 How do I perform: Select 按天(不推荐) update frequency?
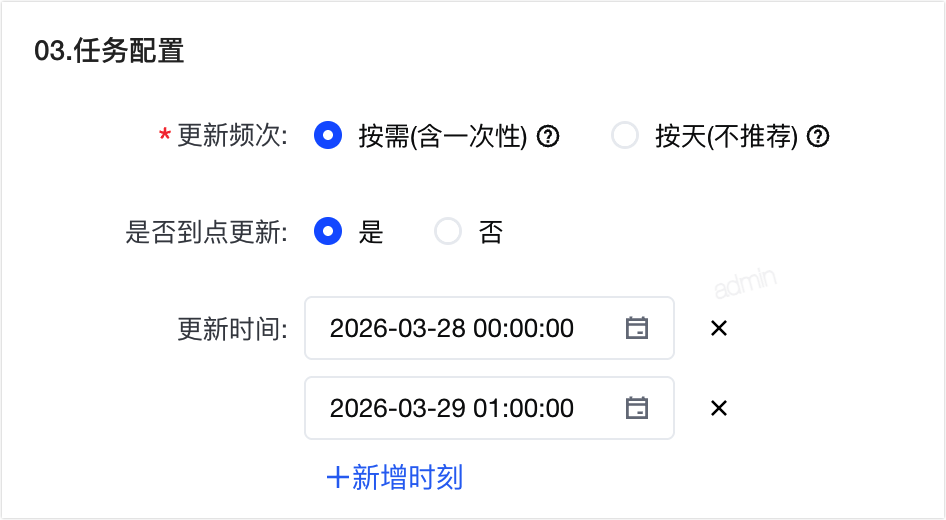click(625, 136)
